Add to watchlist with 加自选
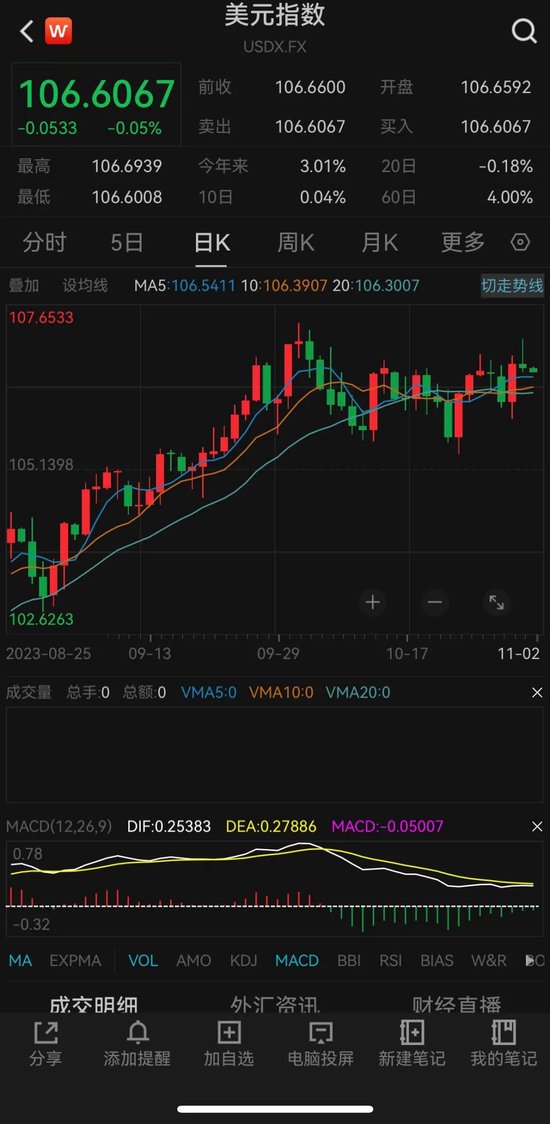550x1124 pixels. [229, 1044]
